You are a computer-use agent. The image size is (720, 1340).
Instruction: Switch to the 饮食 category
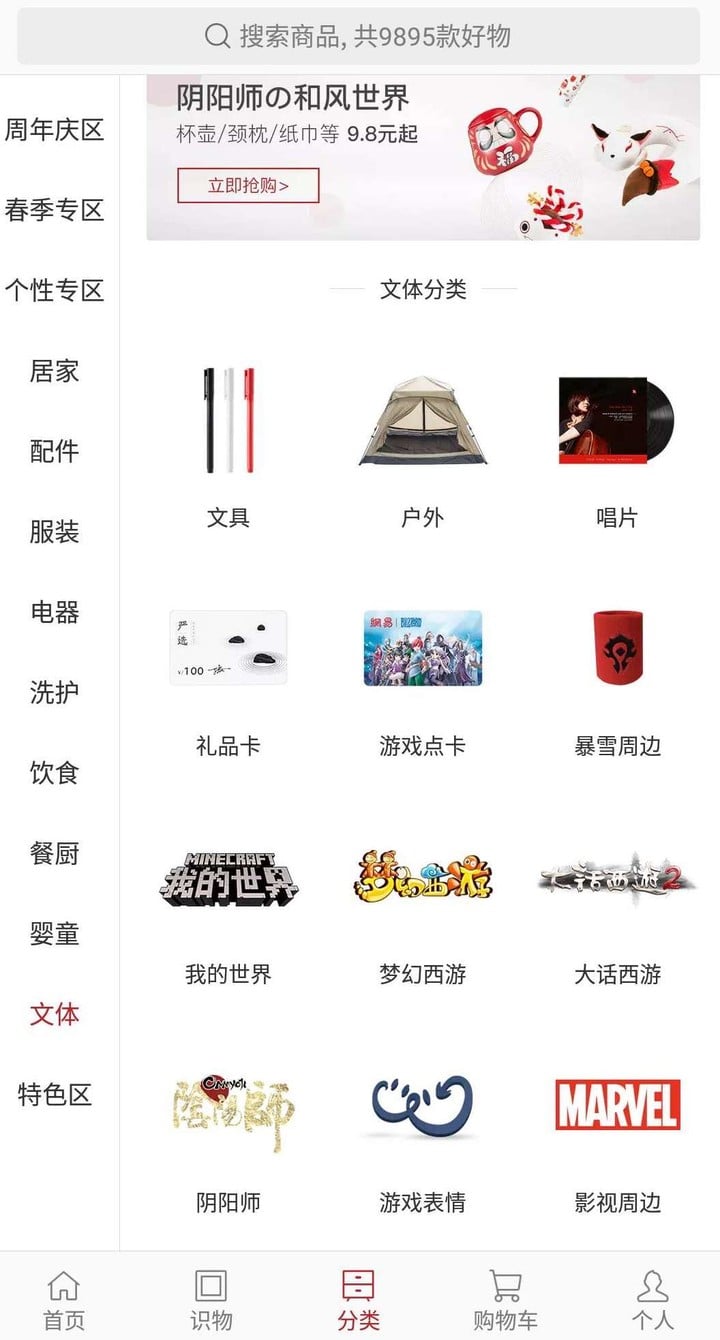(55, 773)
